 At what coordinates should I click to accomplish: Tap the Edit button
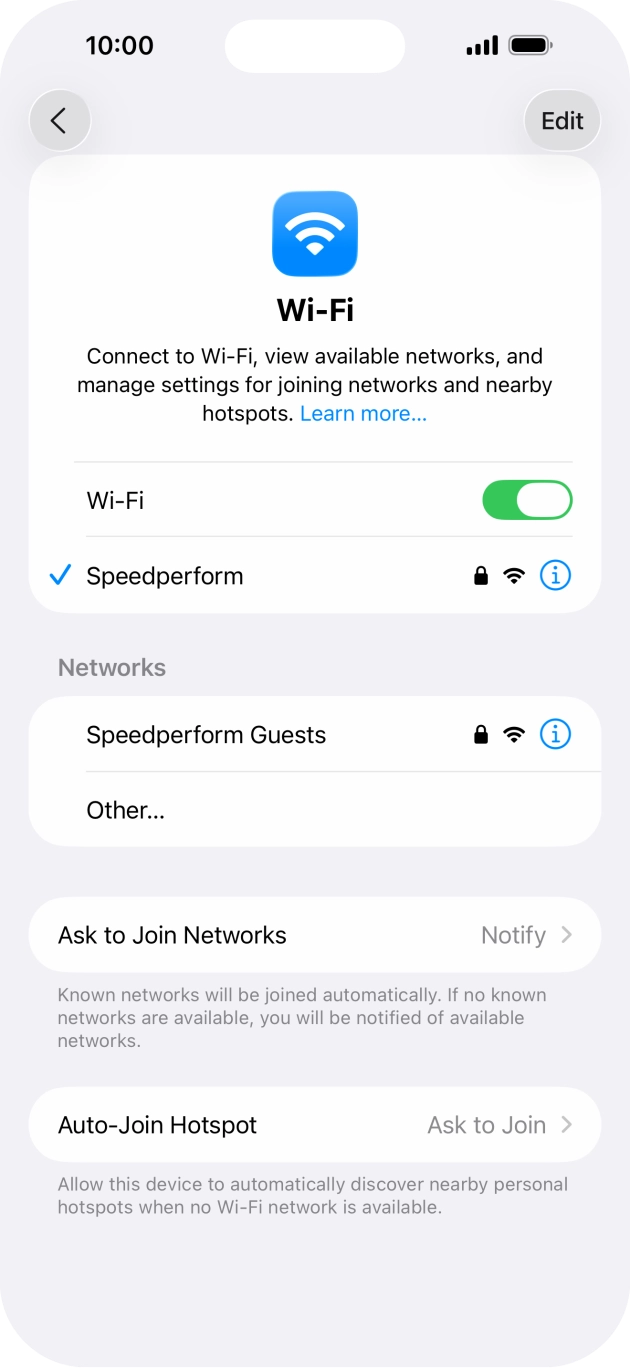click(x=562, y=121)
